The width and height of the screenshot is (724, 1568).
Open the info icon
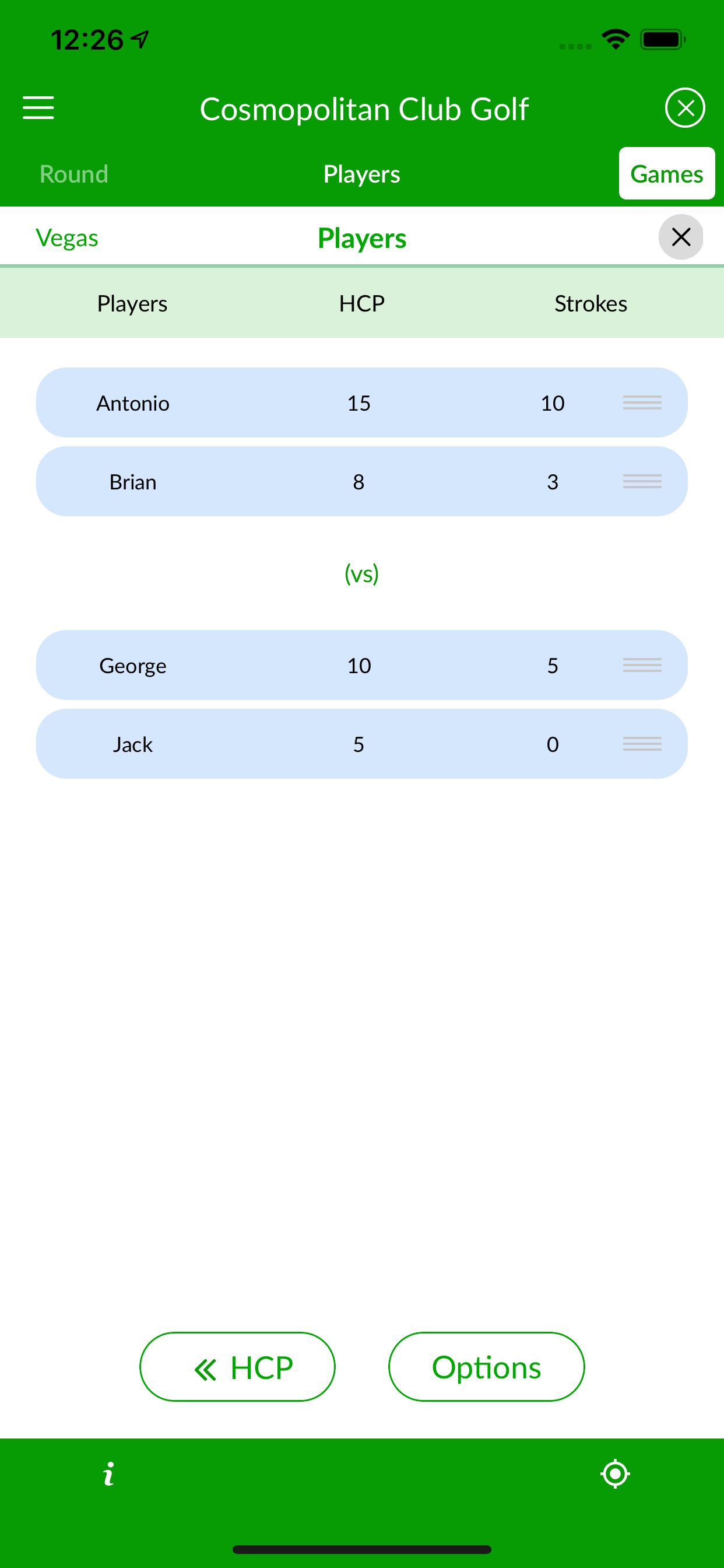(108, 1474)
